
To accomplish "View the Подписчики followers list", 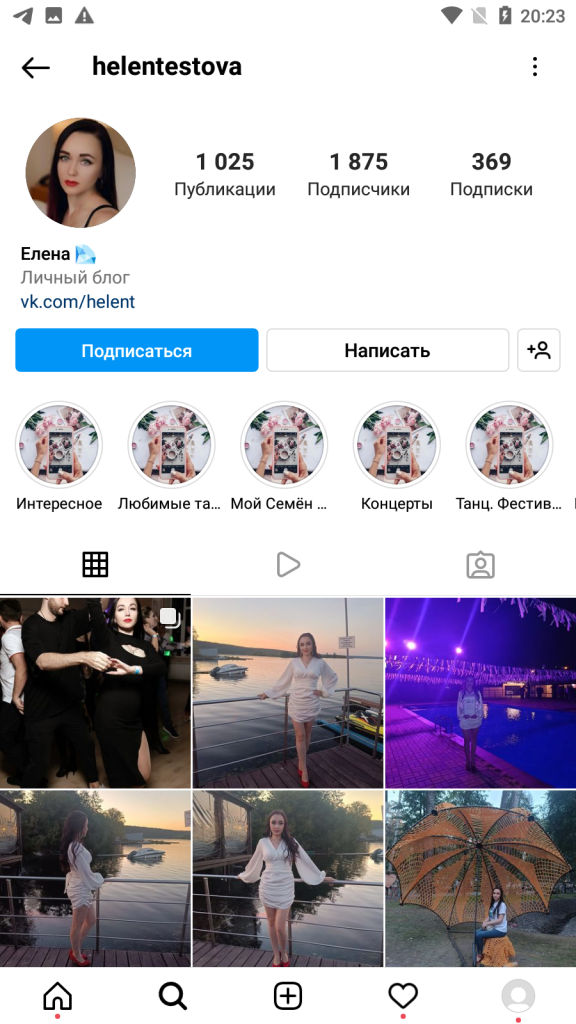I will tap(359, 174).
